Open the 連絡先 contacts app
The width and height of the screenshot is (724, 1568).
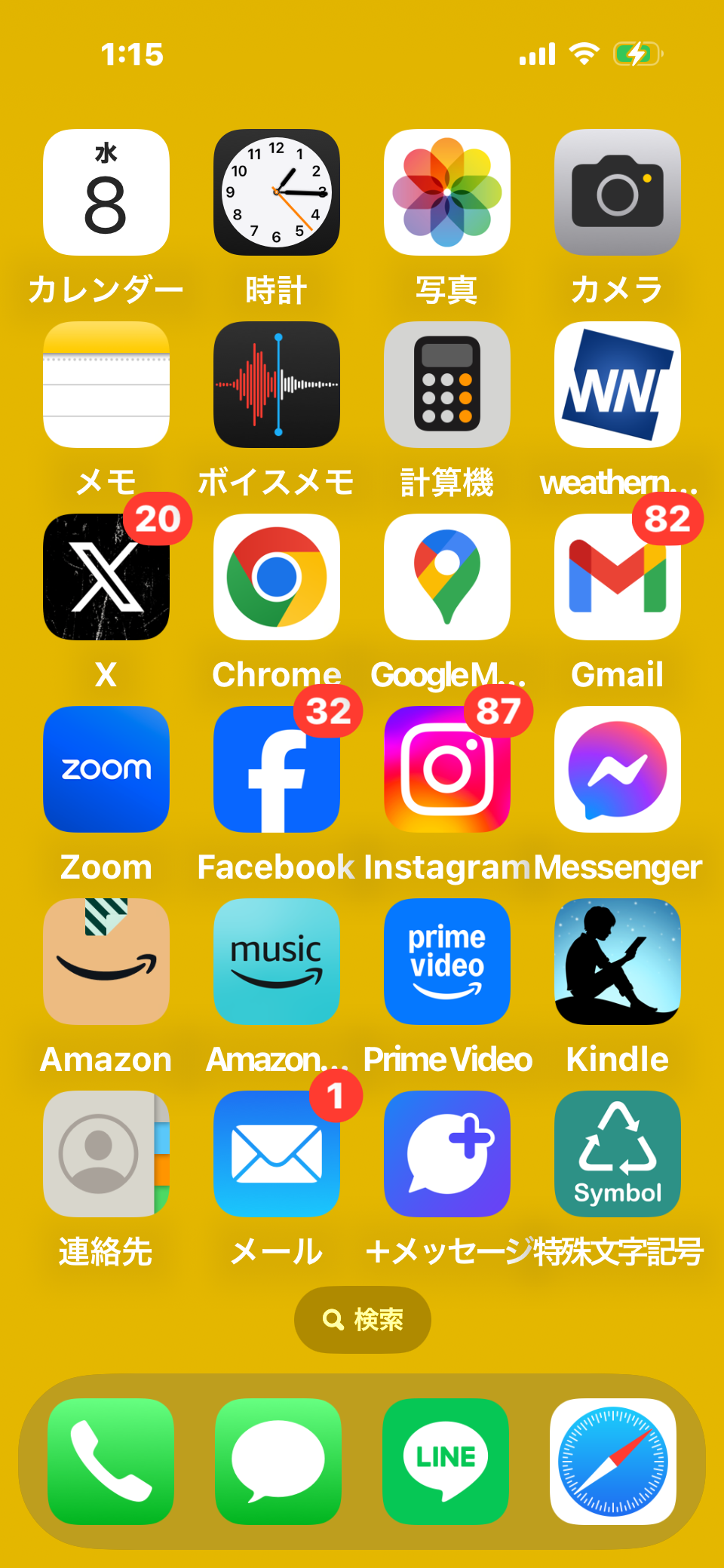tap(106, 1154)
